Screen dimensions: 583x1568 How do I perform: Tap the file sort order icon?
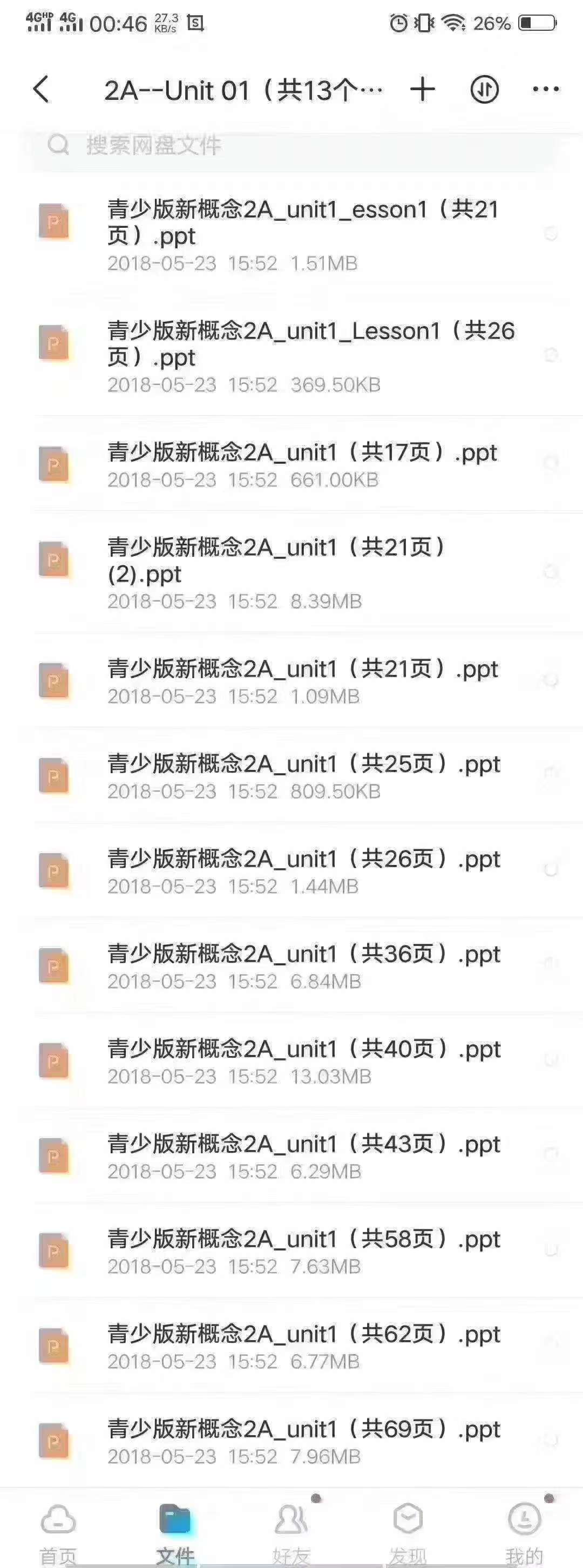pos(485,90)
